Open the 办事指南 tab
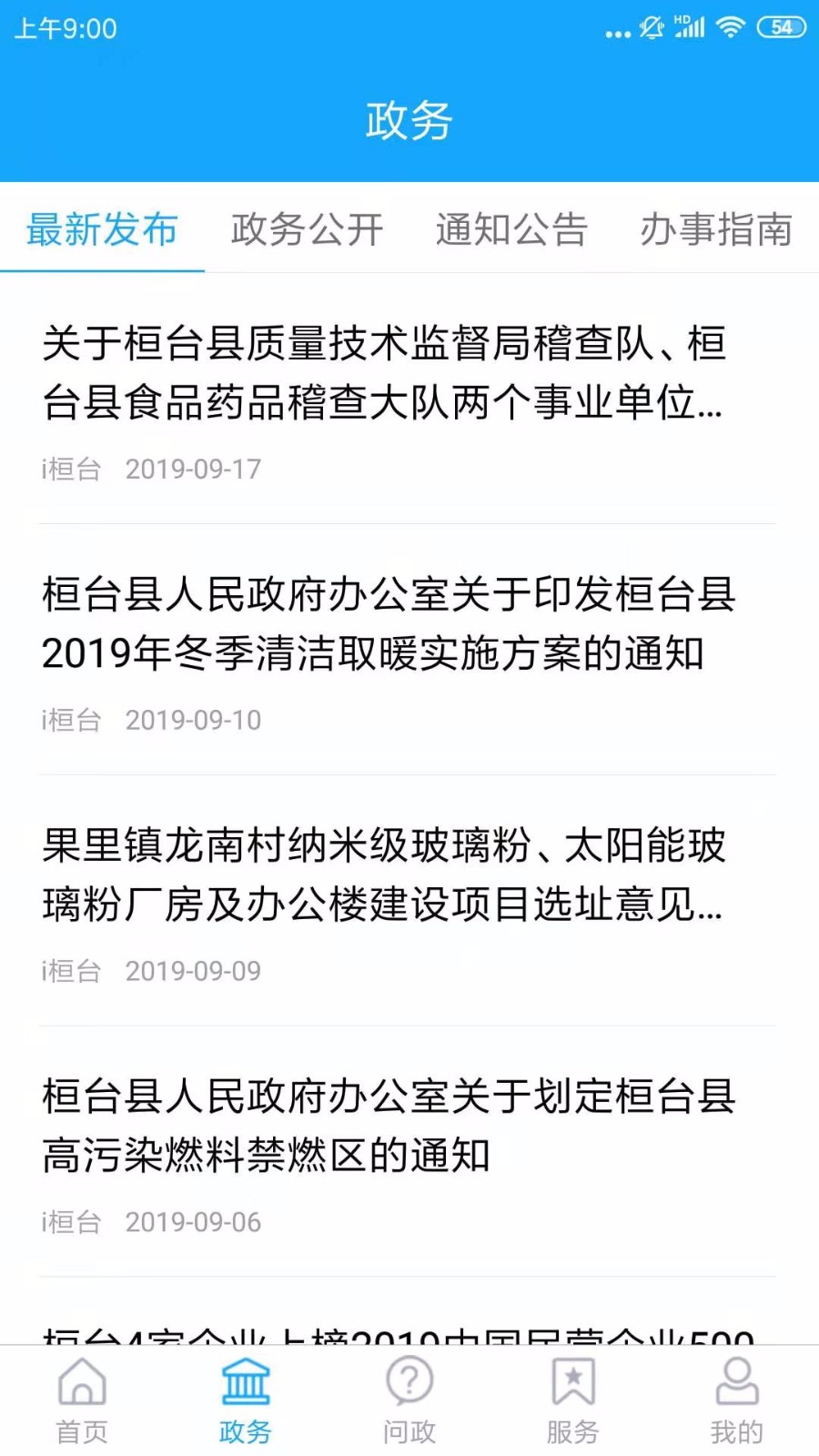Image resolution: width=819 pixels, height=1456 pixels. pos(716,229)
